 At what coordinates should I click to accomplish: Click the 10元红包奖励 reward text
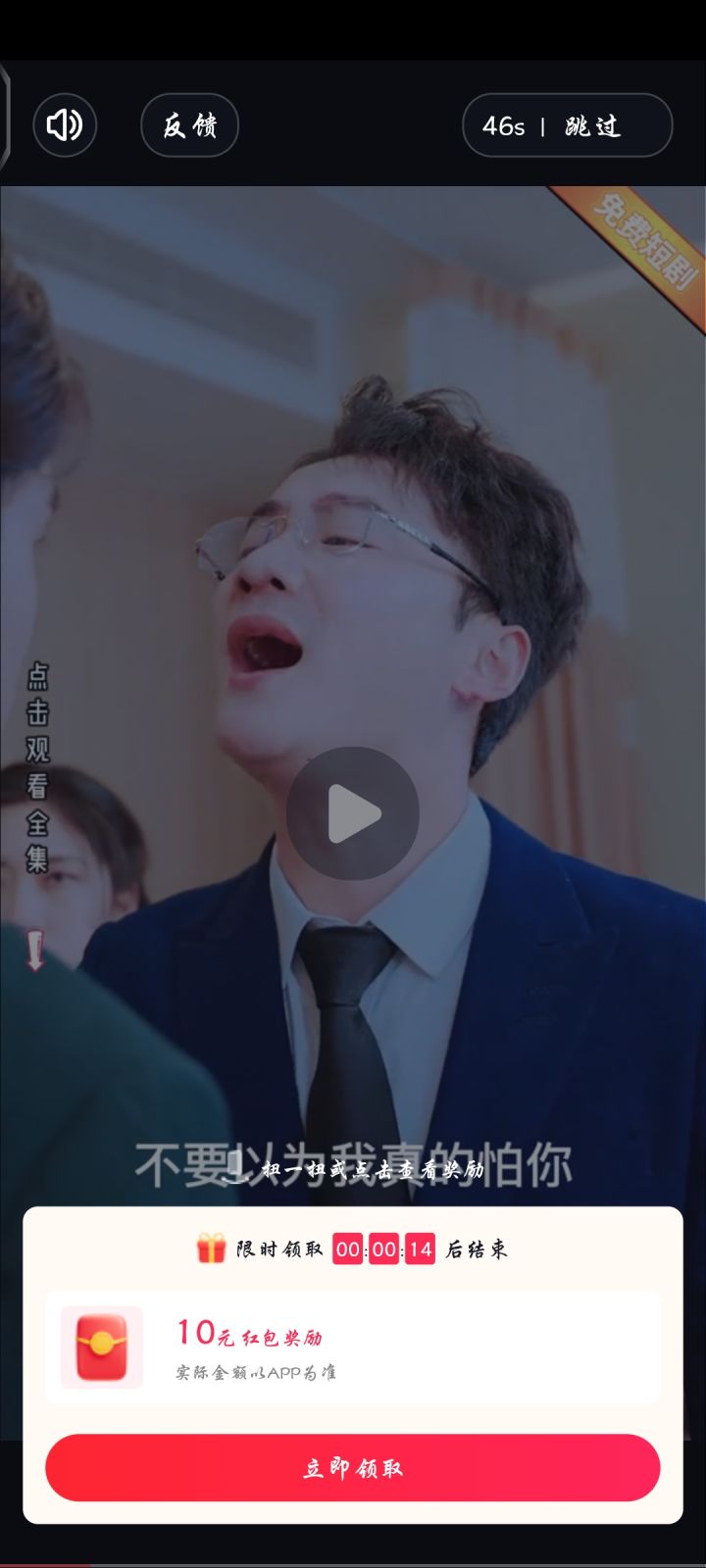click(x=250, y=1334)
